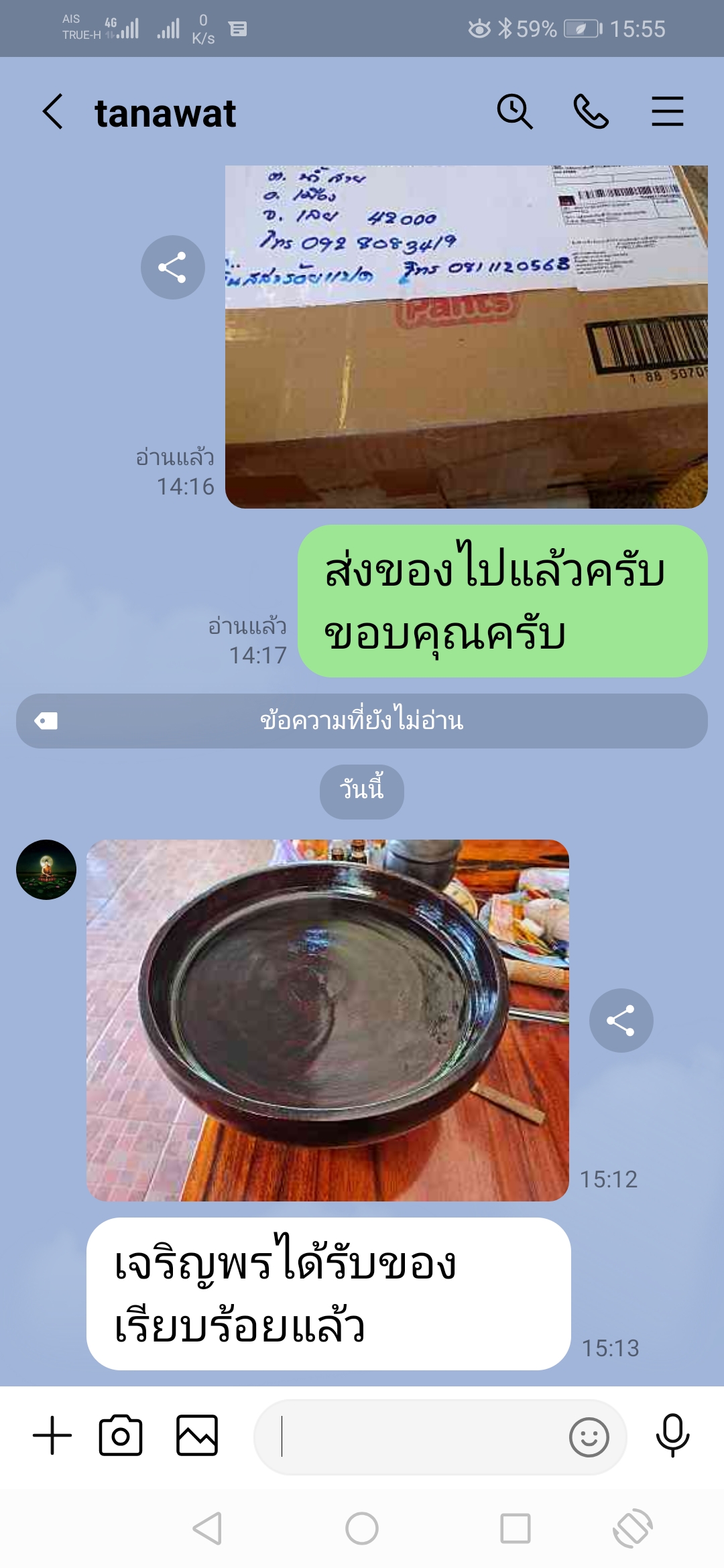
Task: View tanawat's profile picture
Action: 46,870
